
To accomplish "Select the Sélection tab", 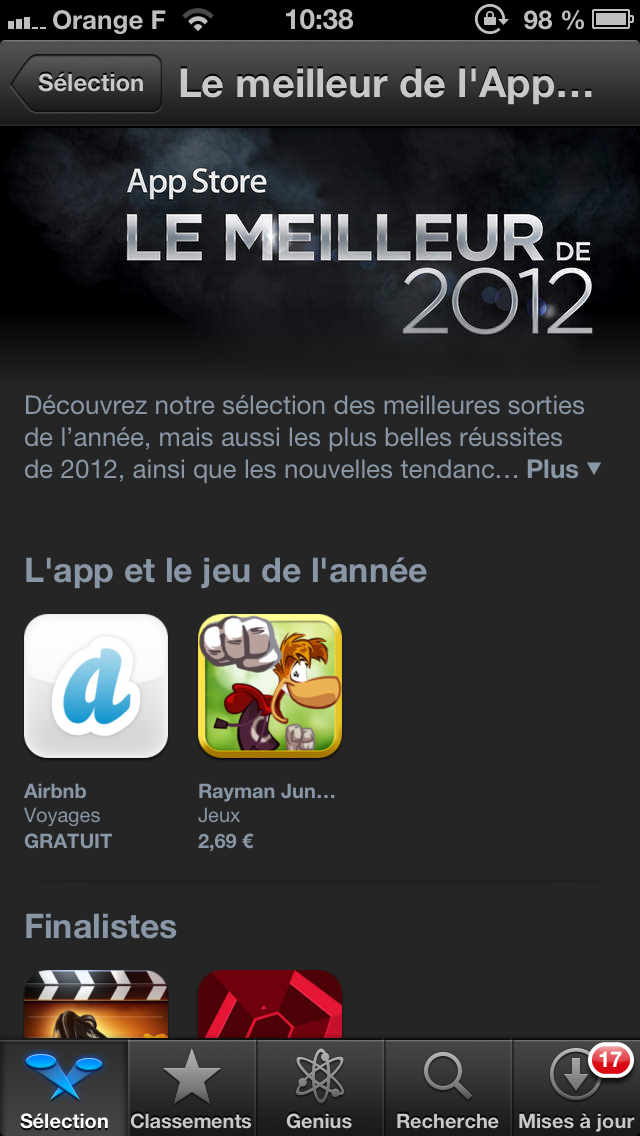I will point(65,1088).
